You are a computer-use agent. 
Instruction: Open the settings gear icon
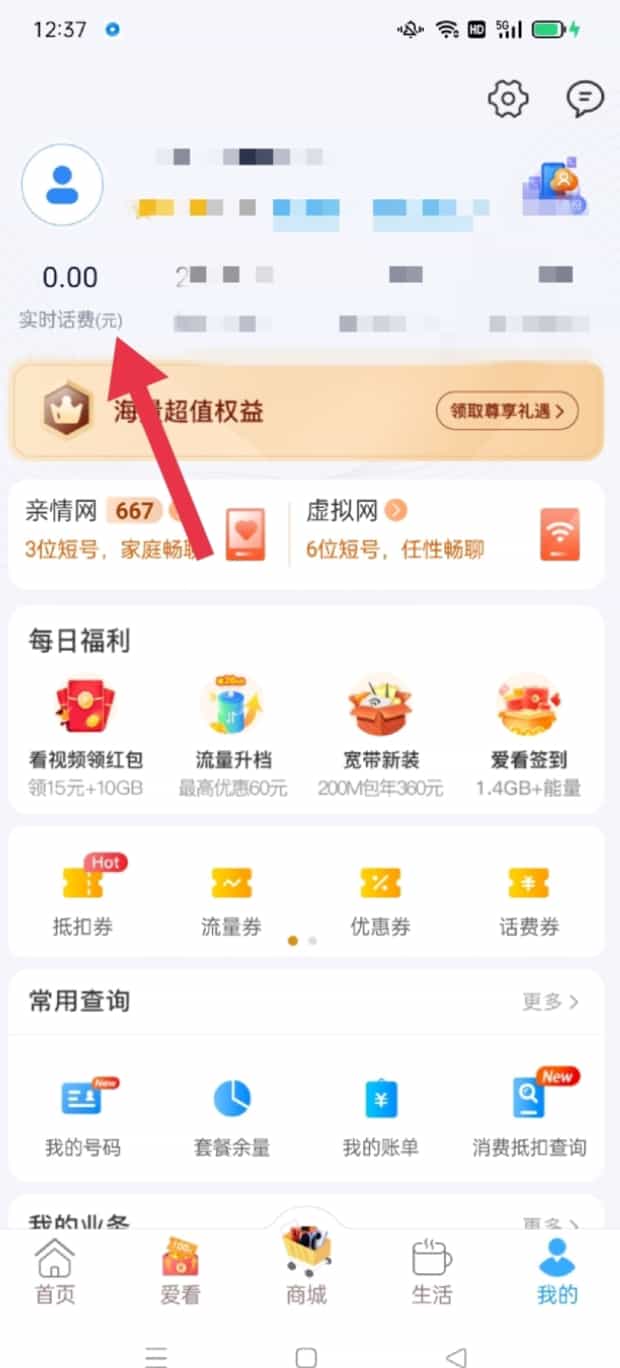507,98
